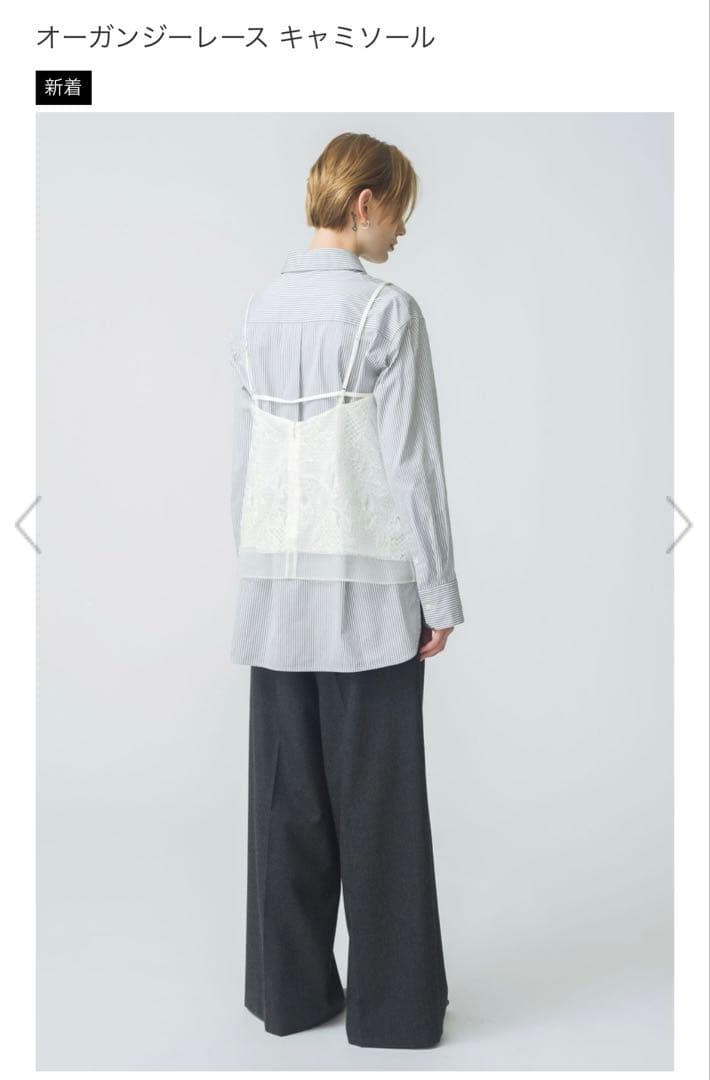
Task: Open the camisole product photo
Action: pos(355,590)
